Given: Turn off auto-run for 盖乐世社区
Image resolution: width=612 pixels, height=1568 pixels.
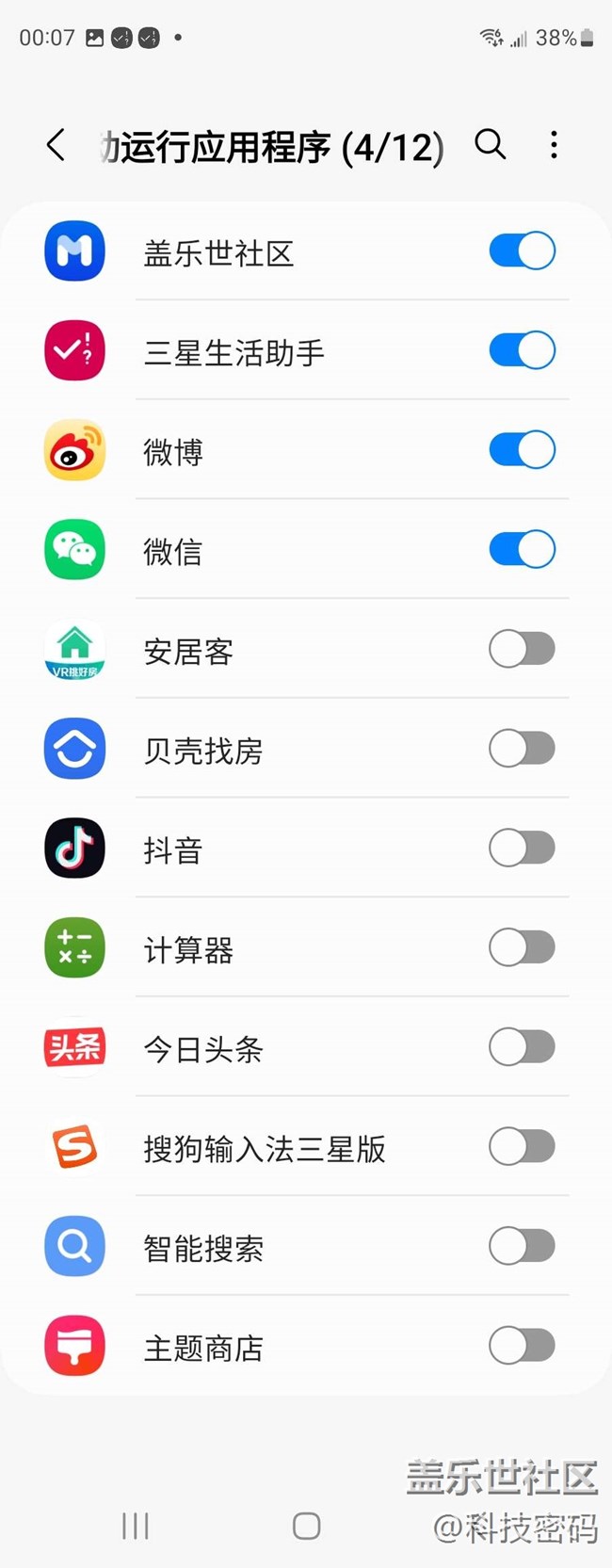Looking at the screenshot, I should point(522,251).
